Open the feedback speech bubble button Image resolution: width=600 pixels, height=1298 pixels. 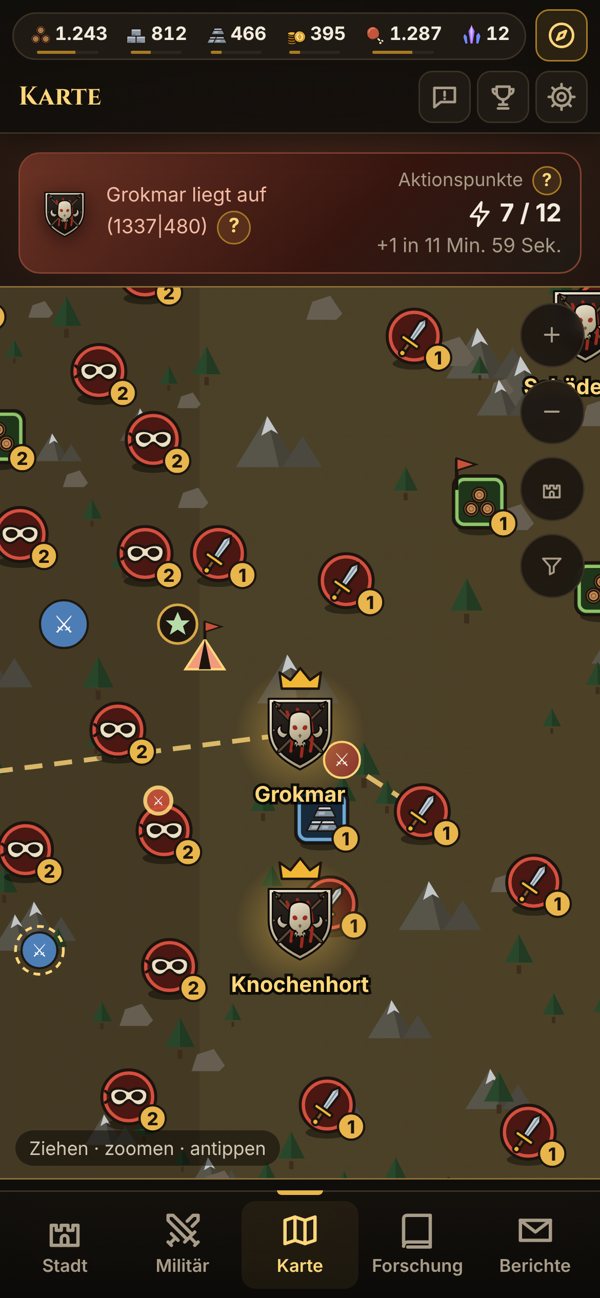pyautogui.click(x=444, y=97)
